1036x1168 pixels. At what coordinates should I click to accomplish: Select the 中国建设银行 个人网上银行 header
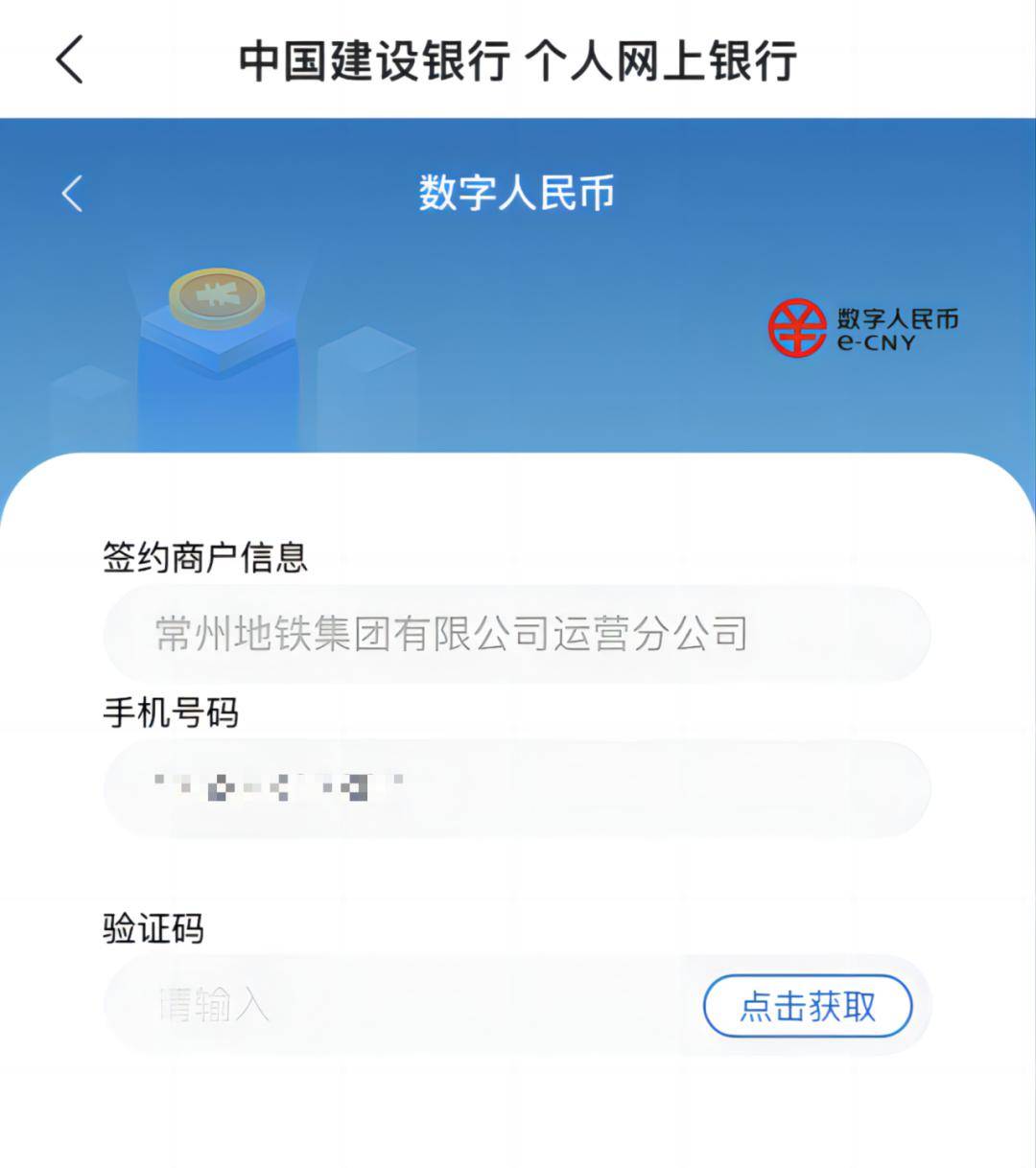pos(518,59)
